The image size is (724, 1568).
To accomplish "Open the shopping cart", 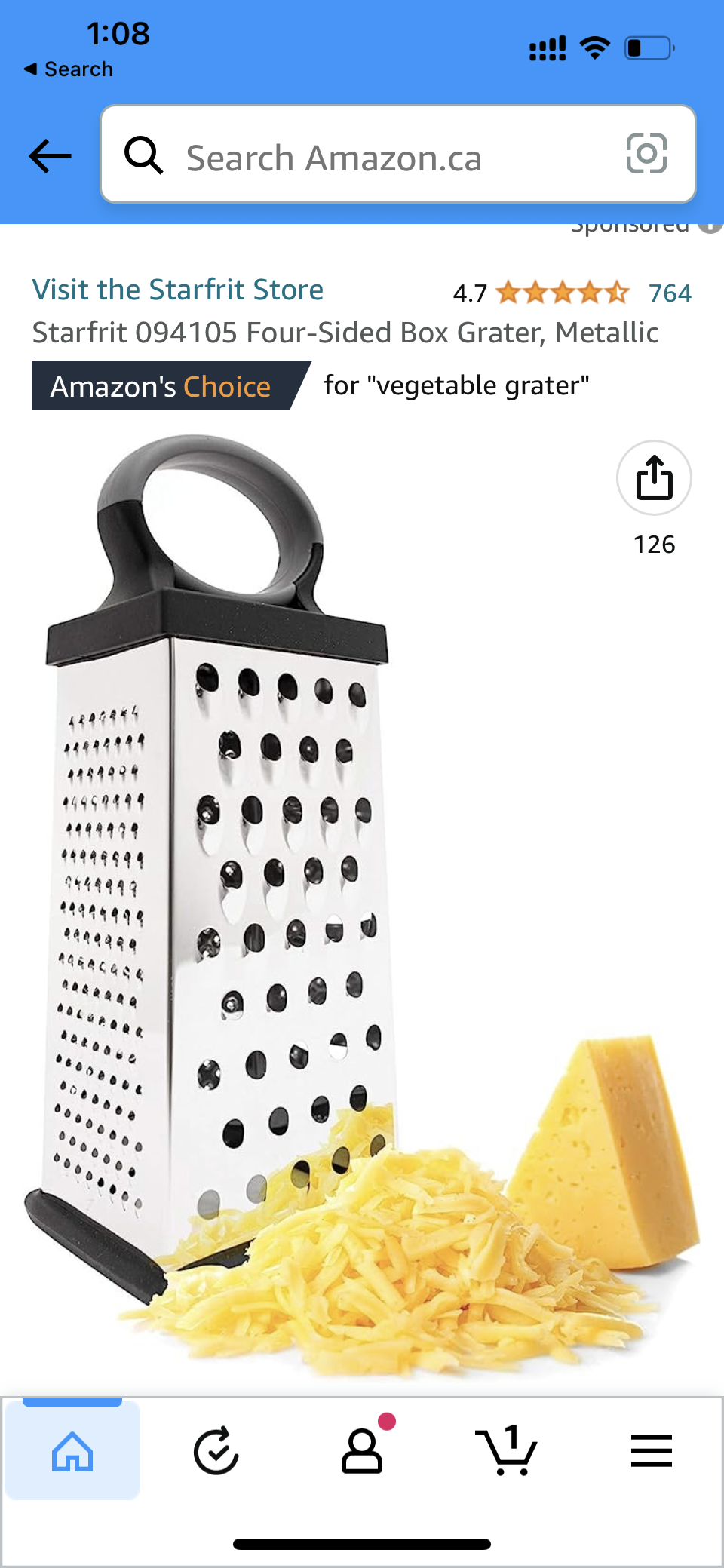I will pyautogui.click(x=507, y=1450).
